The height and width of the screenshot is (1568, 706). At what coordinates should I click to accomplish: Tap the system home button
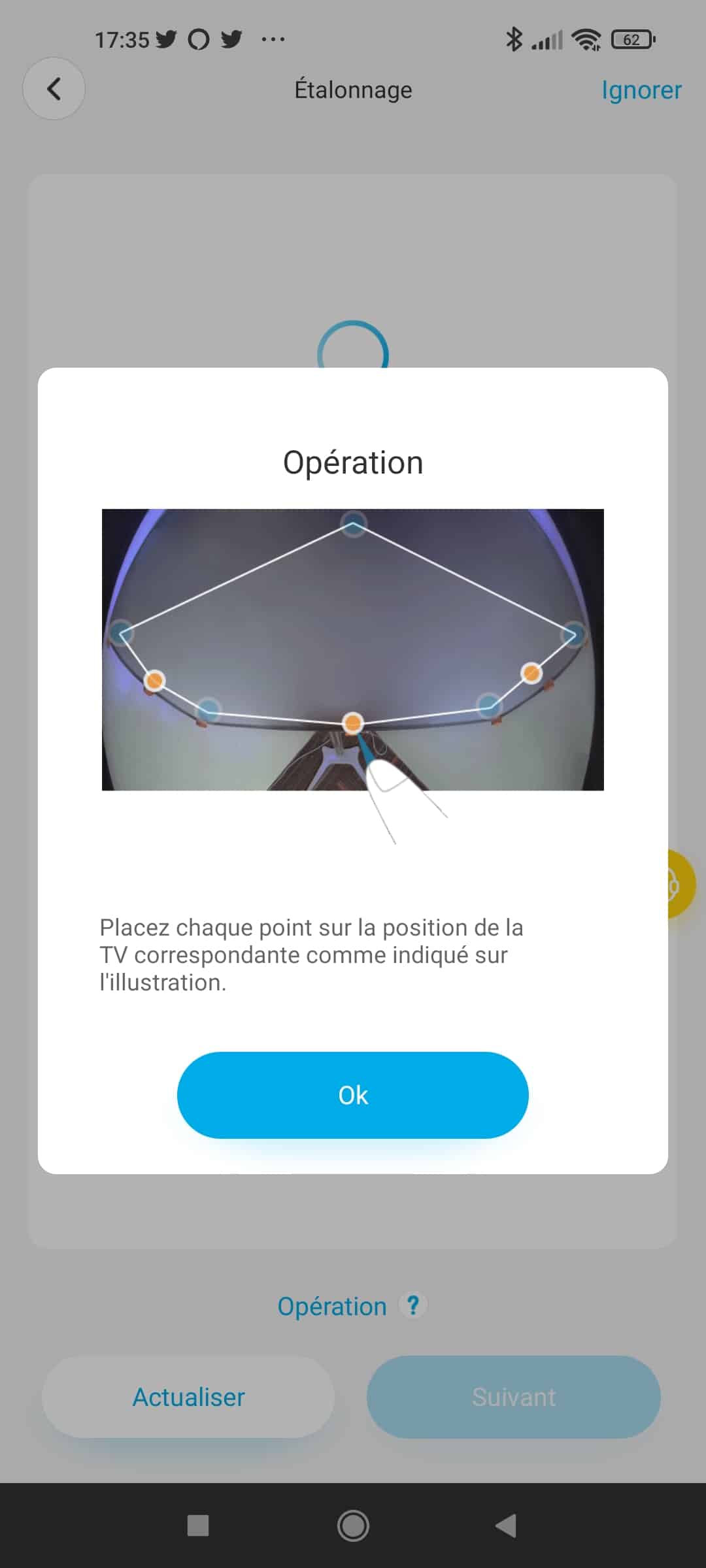pyautogui.click(x=353, y=1526)
